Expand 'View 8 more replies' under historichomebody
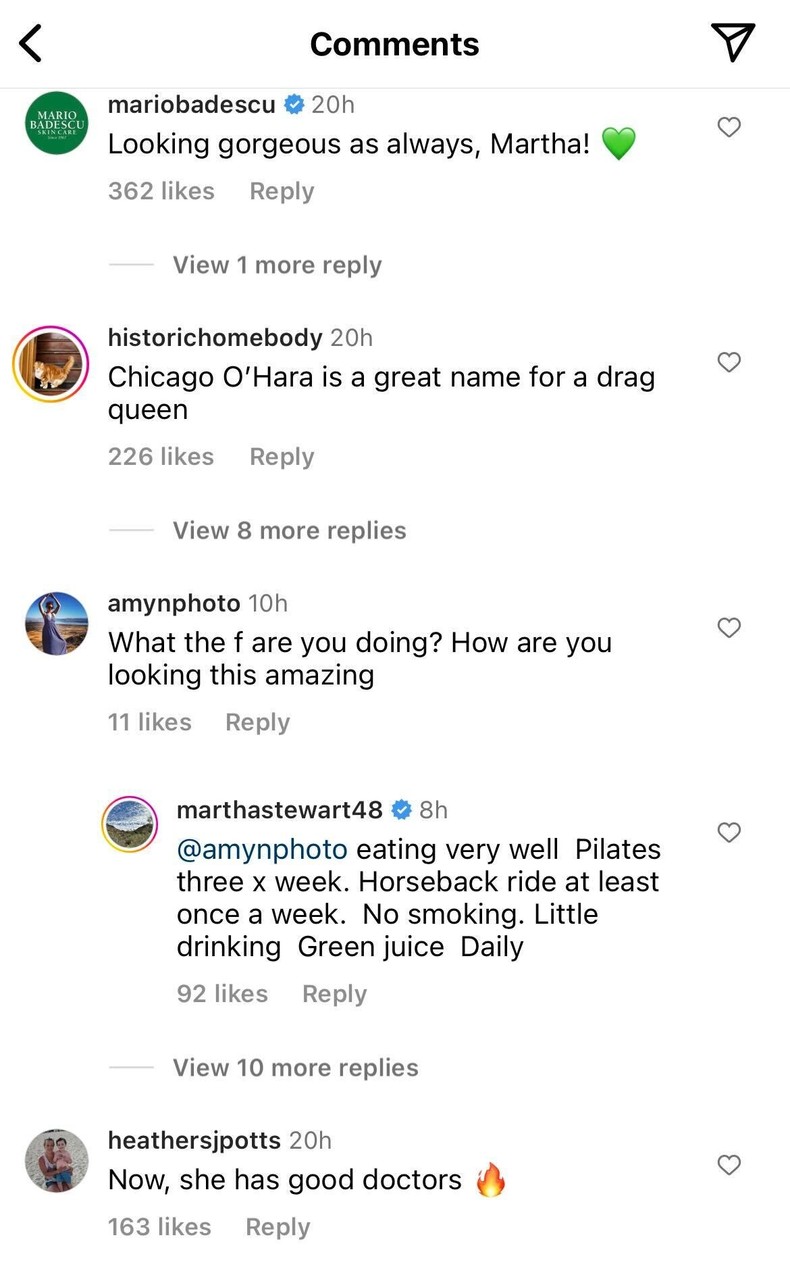The height and width of the screenshot is (1269, 790). click(x=290, y=530)
